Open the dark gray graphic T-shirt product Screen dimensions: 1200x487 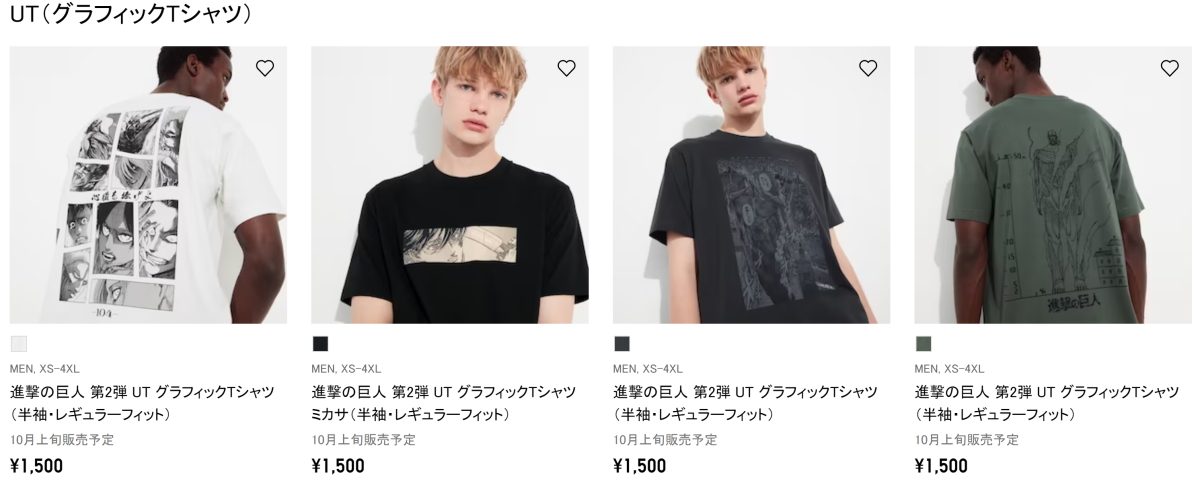[x=751, y=185]
